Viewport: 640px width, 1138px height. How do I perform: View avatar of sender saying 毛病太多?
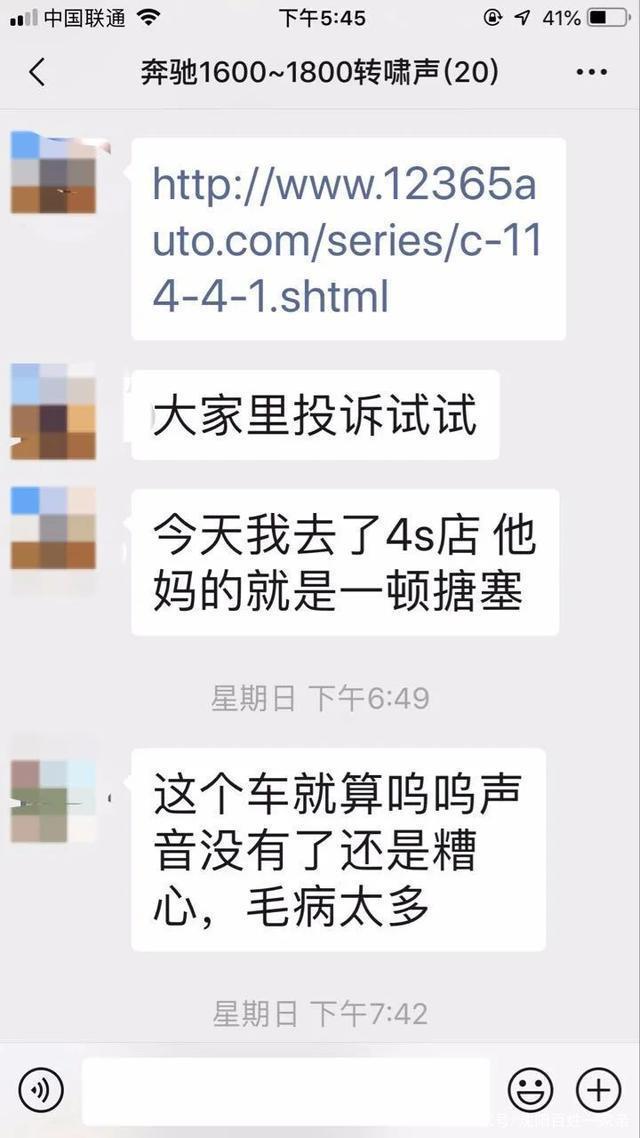coord(53,800)
